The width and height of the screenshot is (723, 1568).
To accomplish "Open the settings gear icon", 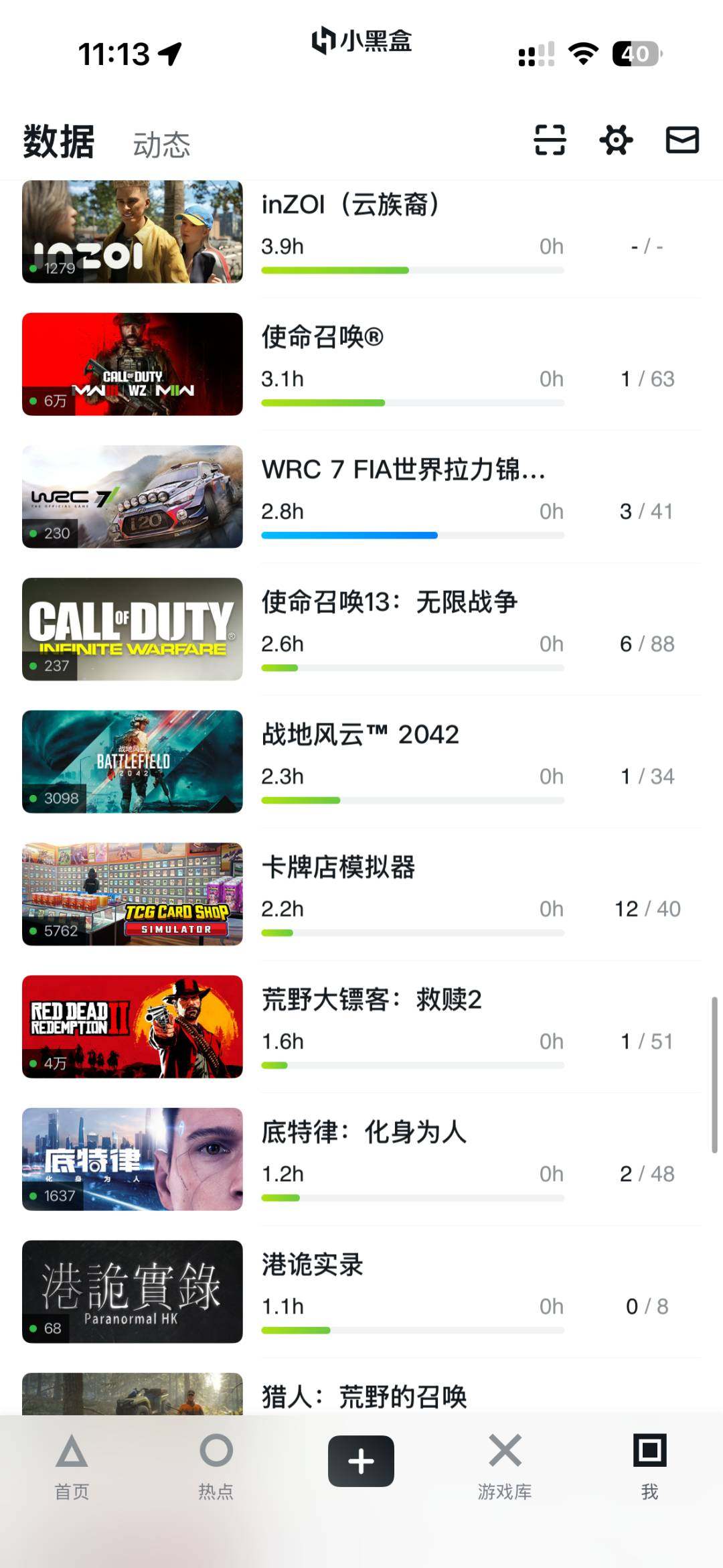I will click(x=616, y=141).
